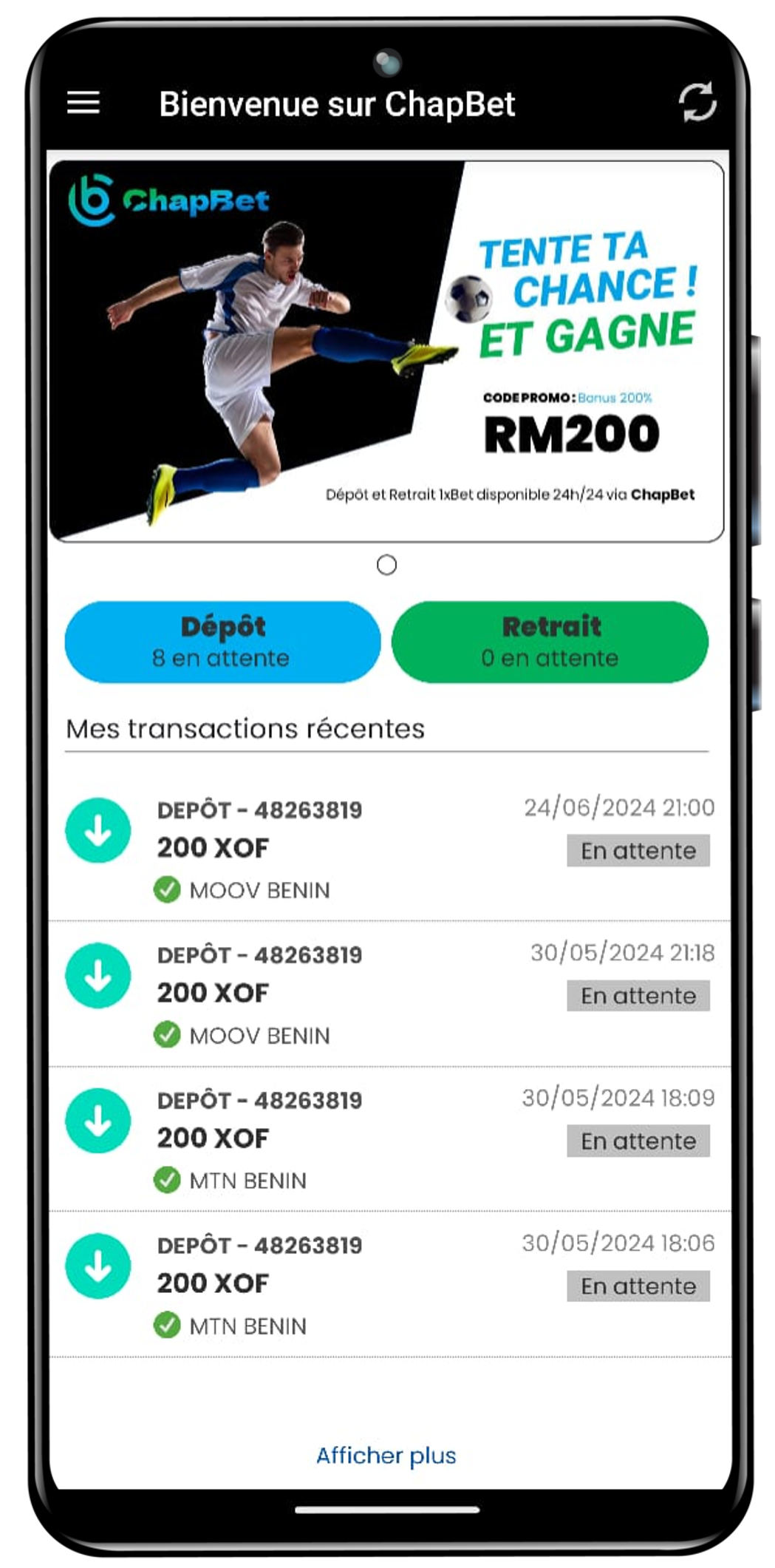The height and width of the screenshot is (1568, 775).
Task: Tap the Retrait button with 0 pending
Action: [x=550, y=642]
